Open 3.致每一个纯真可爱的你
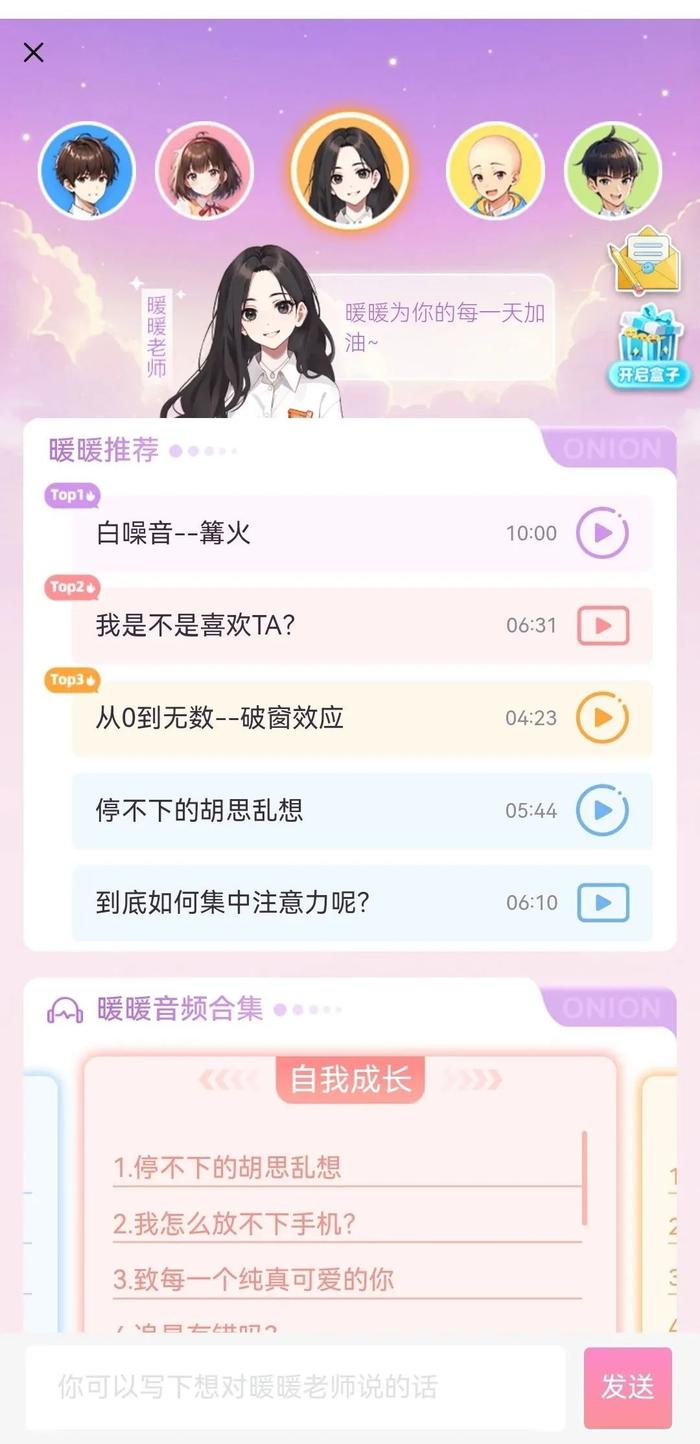The image size is (700, 1444). point(254,1279)
